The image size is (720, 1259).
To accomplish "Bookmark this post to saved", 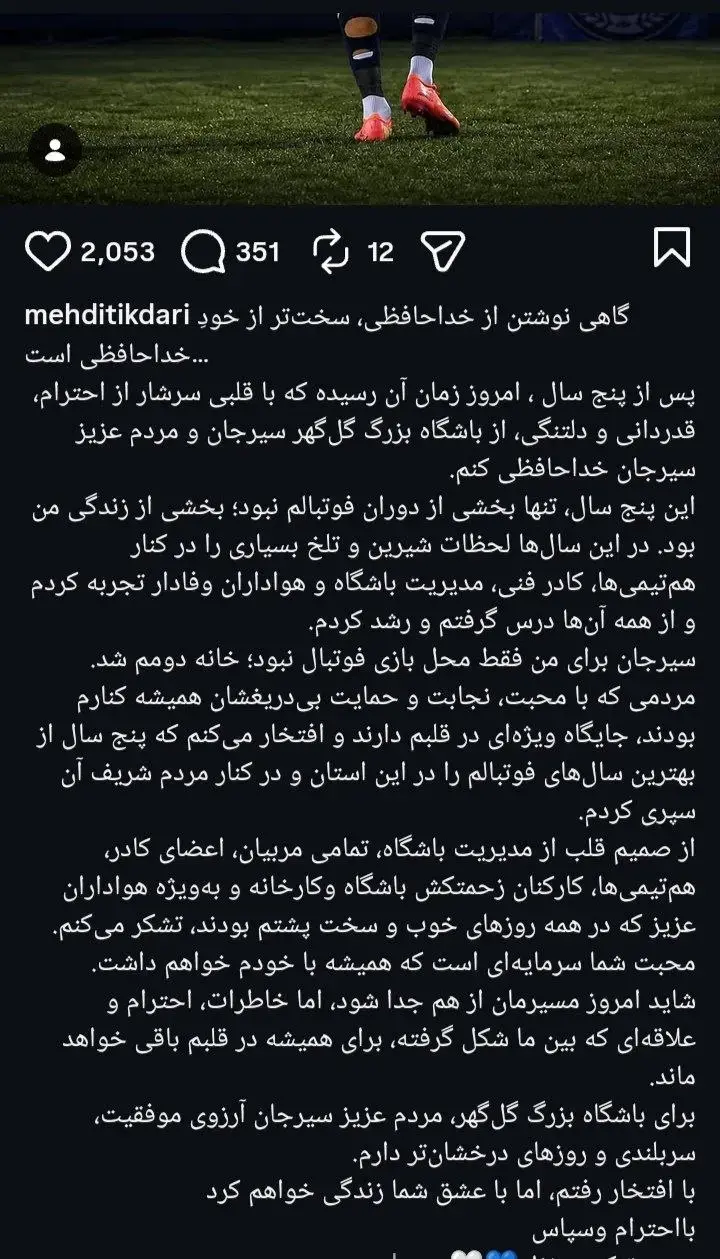I will pos(672,248).
